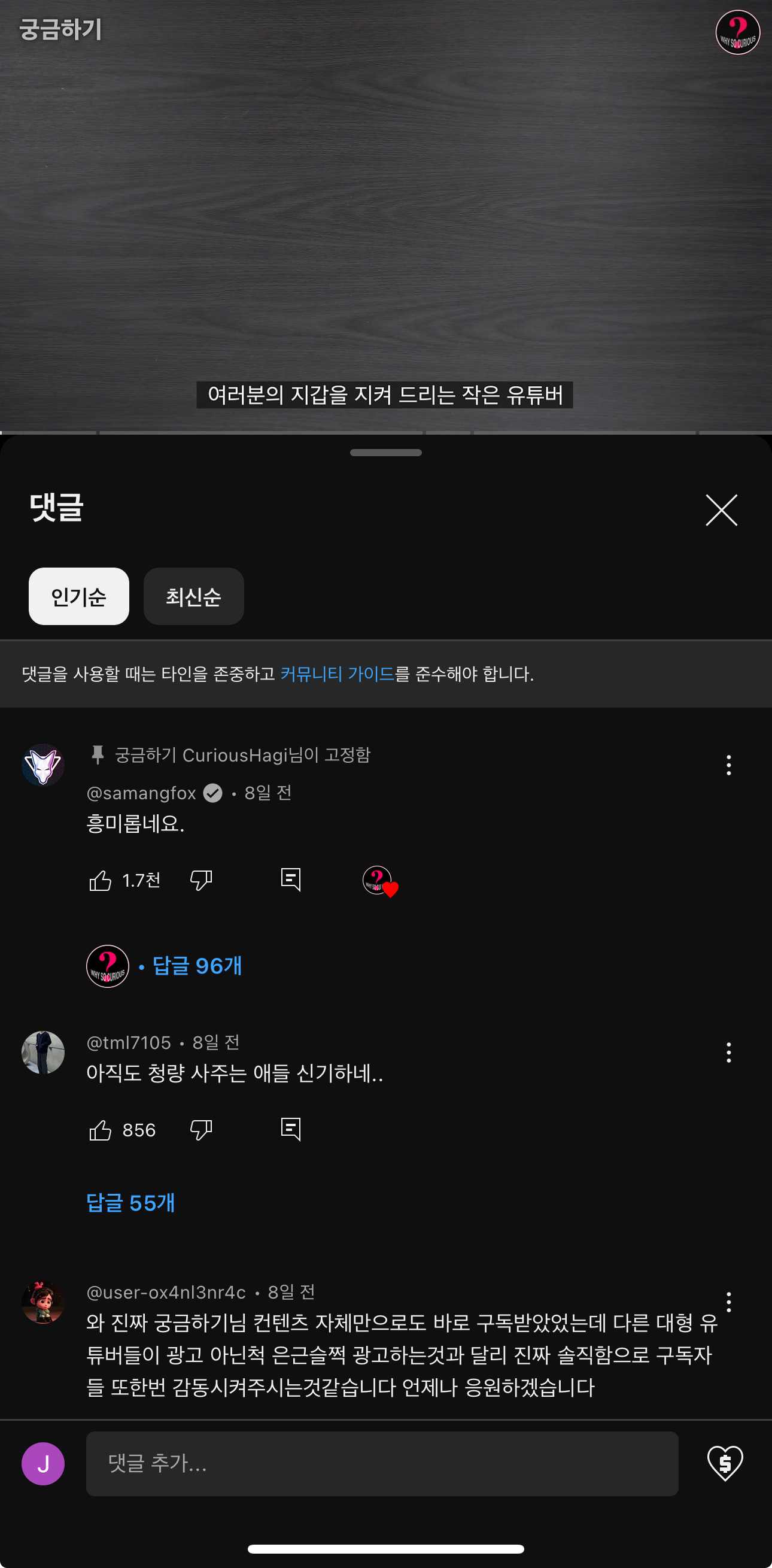Image resolution: width=772 pixels, height=1568 pixels.
Task: Open the Super Thanks heart-dollar icon
Action: [725, 1463]
